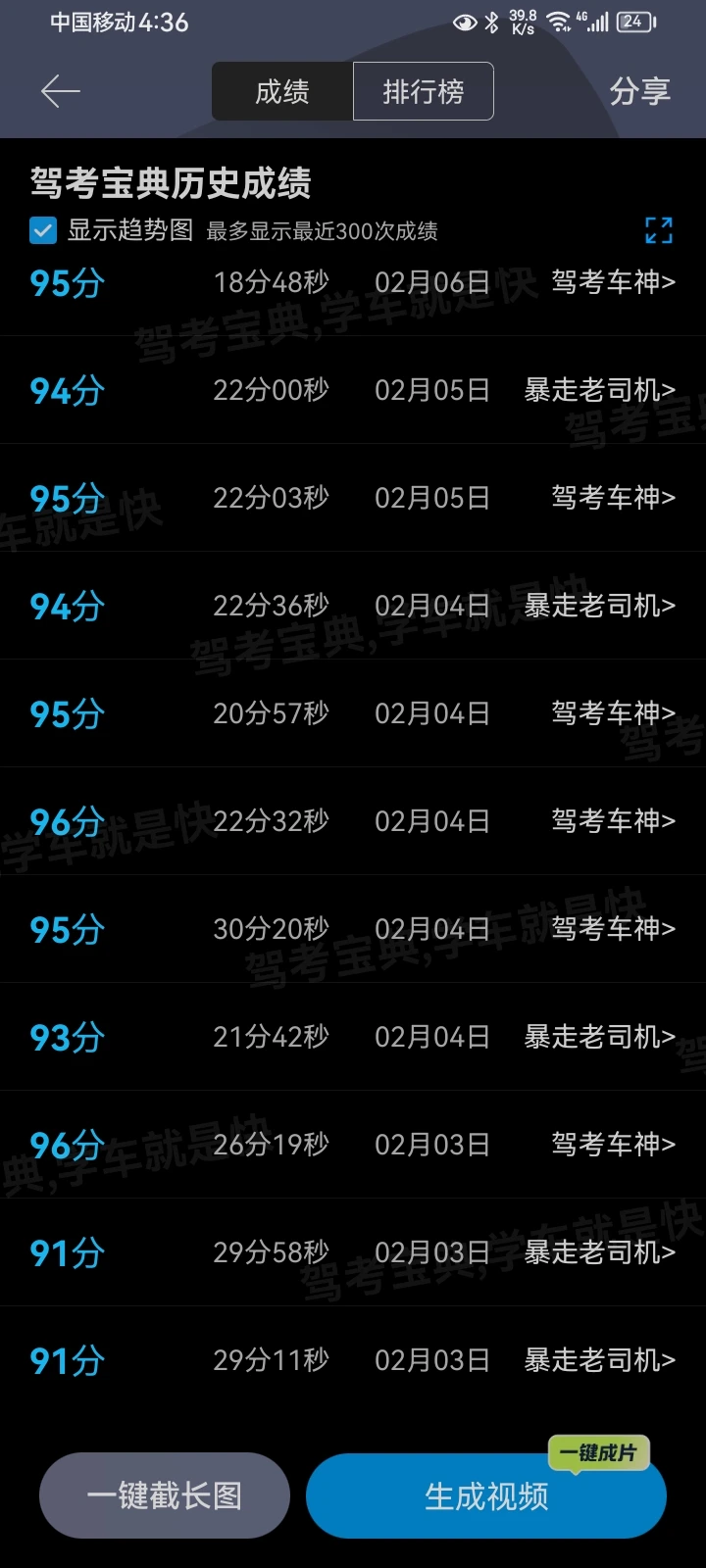Uncheck the 显示趋势图 checkbox
The image size is (706, 1568).
coord(43,231)
